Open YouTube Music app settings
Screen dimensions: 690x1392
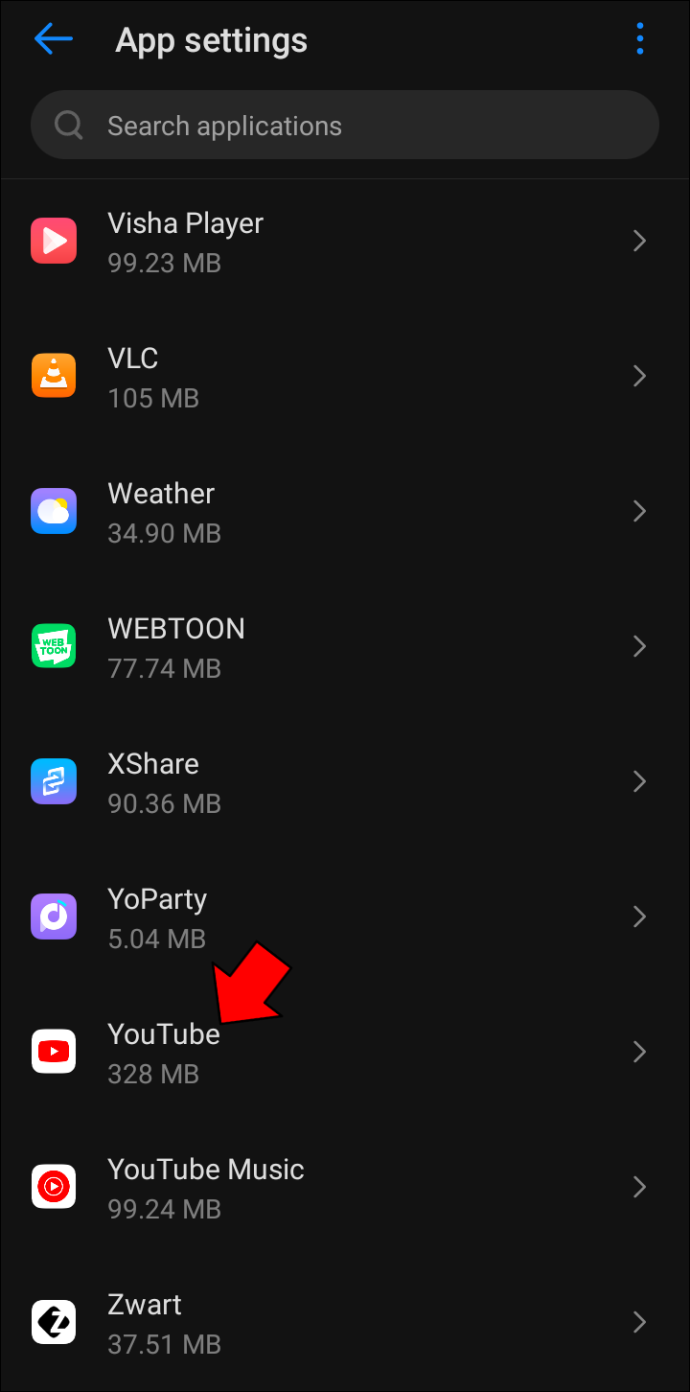pos(345,1187)
